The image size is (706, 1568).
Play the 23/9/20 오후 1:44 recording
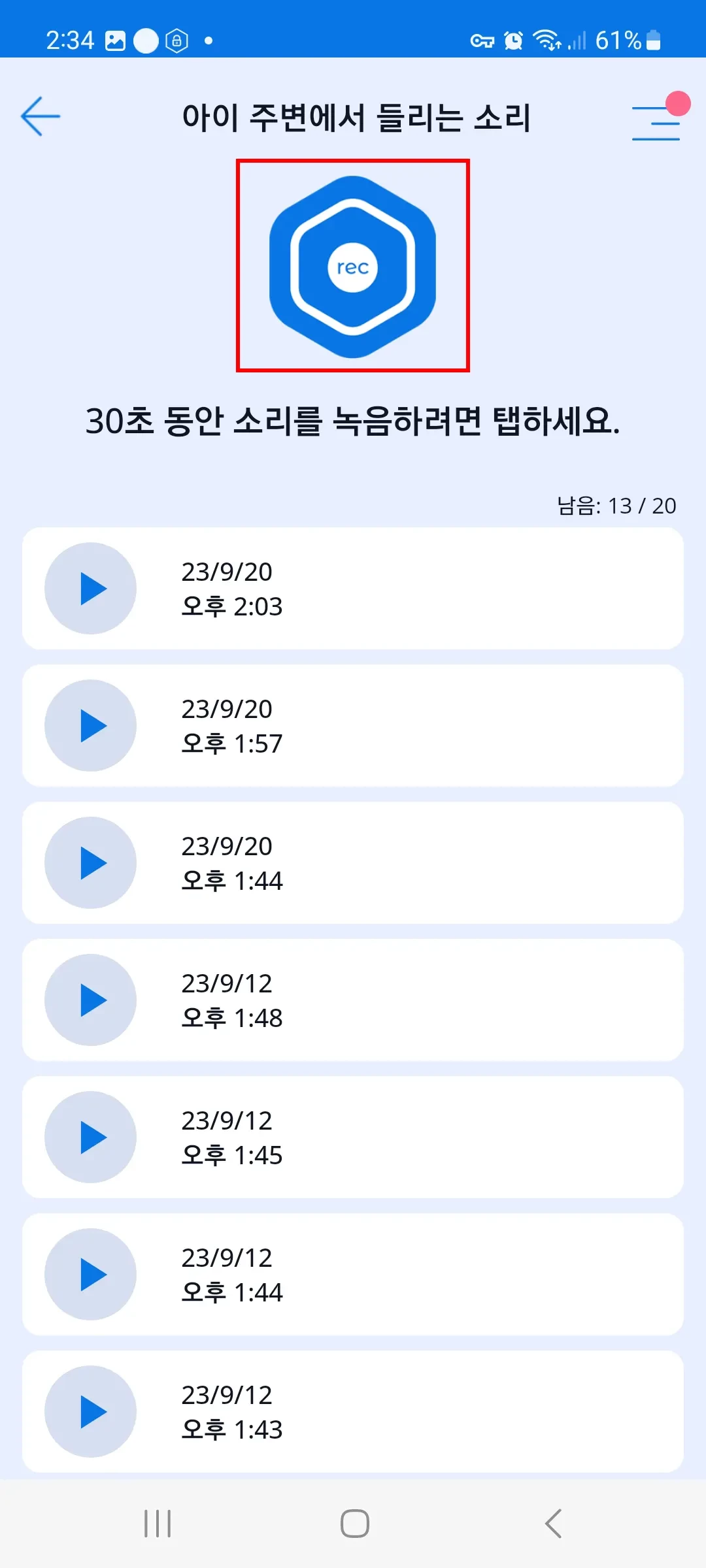[91, 863]
